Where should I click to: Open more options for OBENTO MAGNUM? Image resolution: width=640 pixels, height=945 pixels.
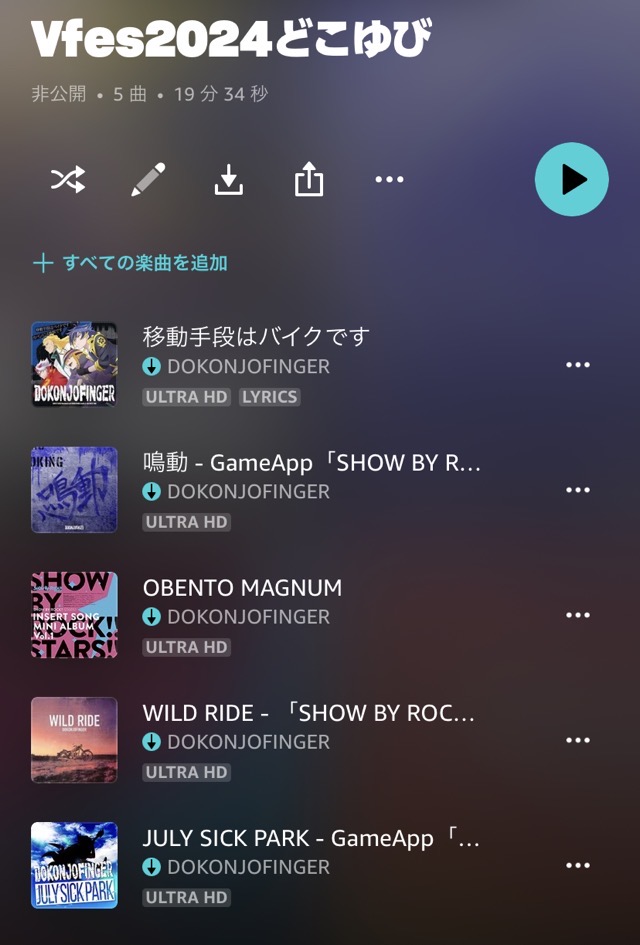(578, 615)
